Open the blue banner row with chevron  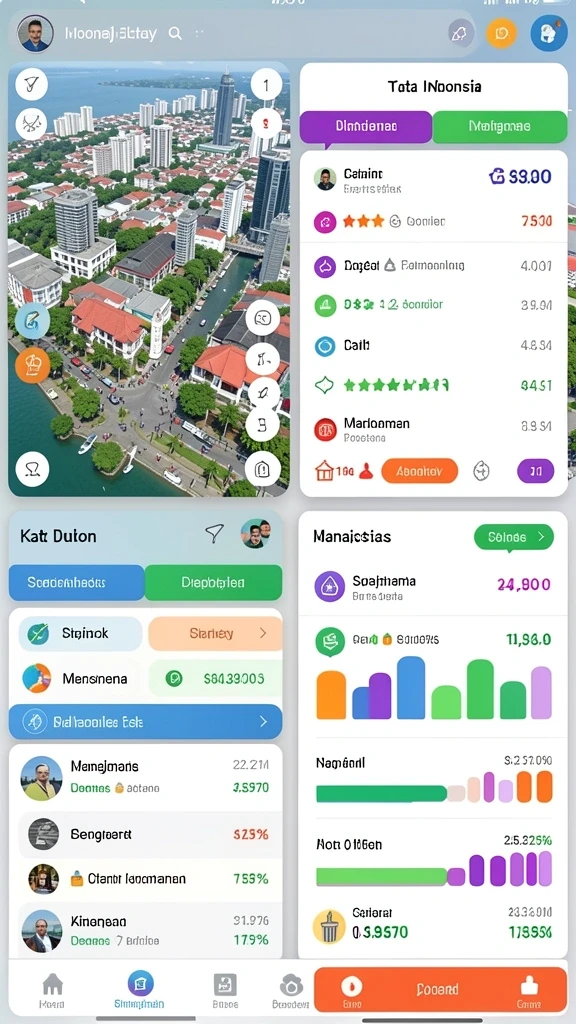click(145, 722)
